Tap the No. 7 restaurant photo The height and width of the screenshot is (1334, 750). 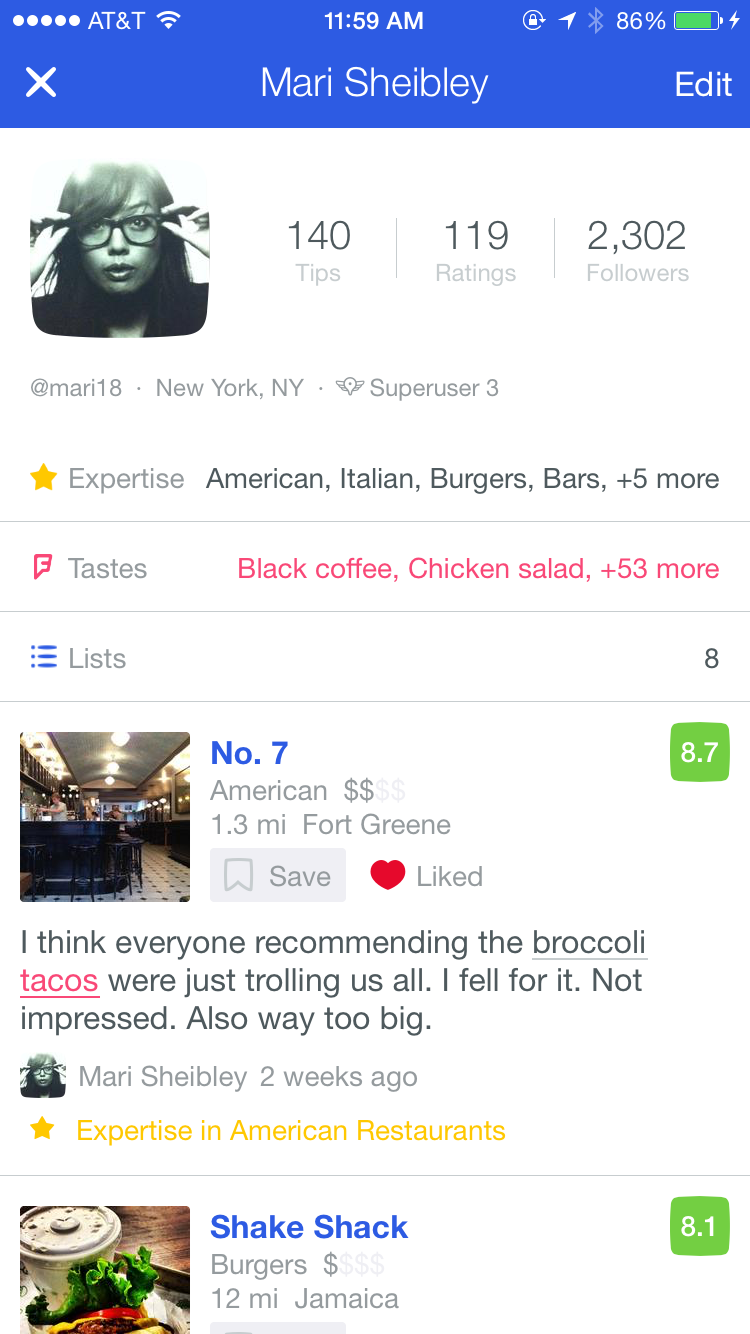(x=105, y=816)
